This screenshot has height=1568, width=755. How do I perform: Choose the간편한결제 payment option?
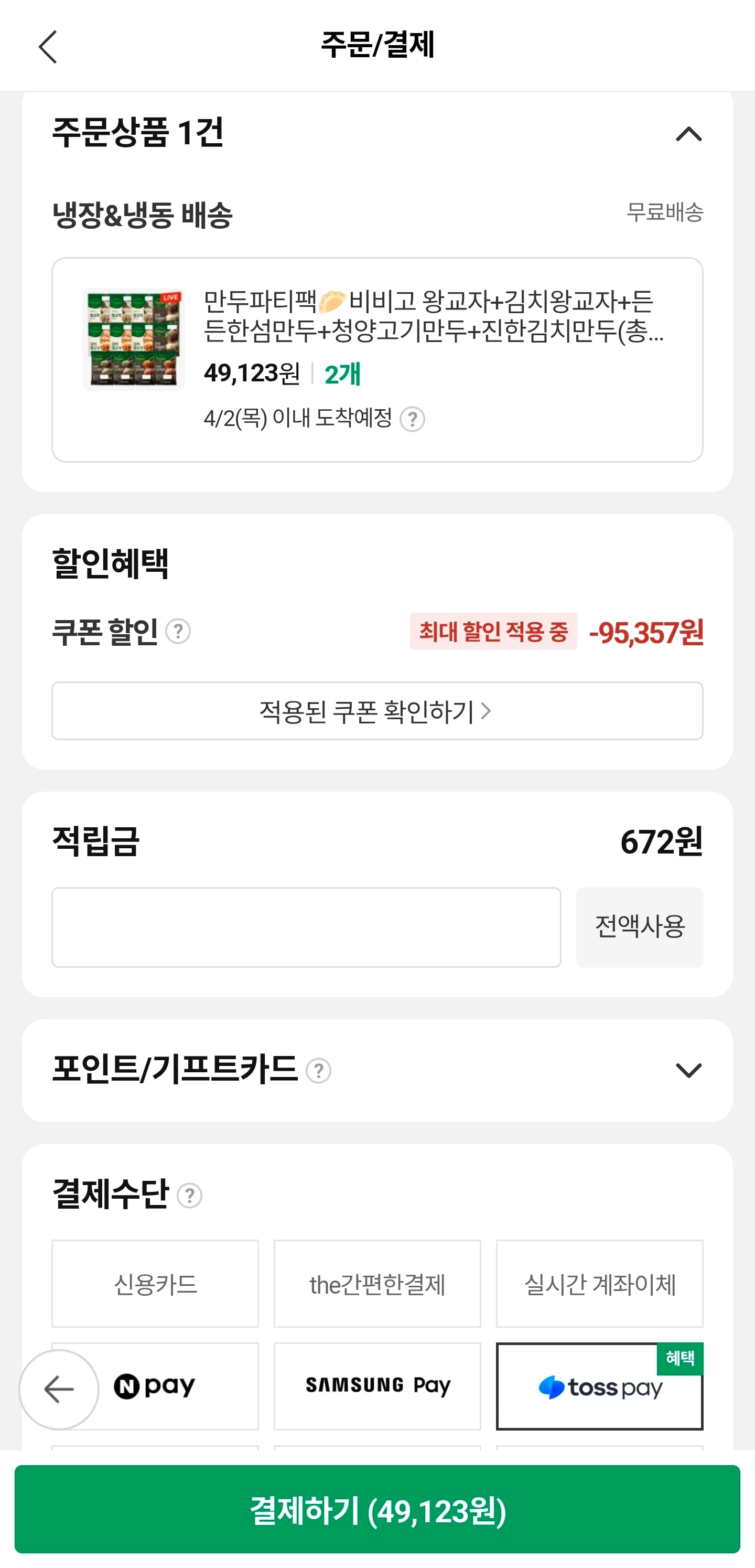click(x=377, y=1283)
